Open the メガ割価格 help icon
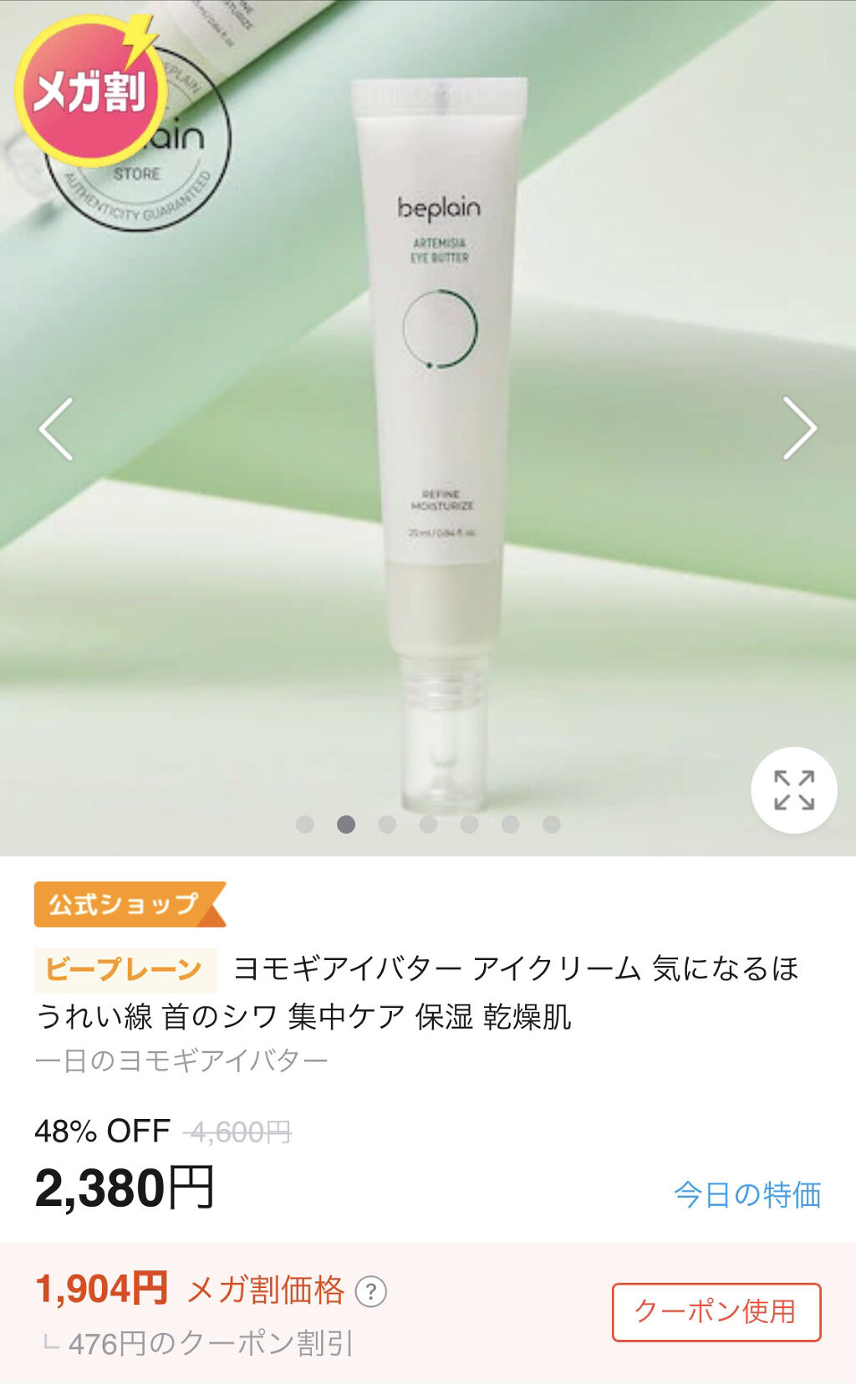Image resolution: width=856 pixels, height=1400 pixels. [370, 1291]
